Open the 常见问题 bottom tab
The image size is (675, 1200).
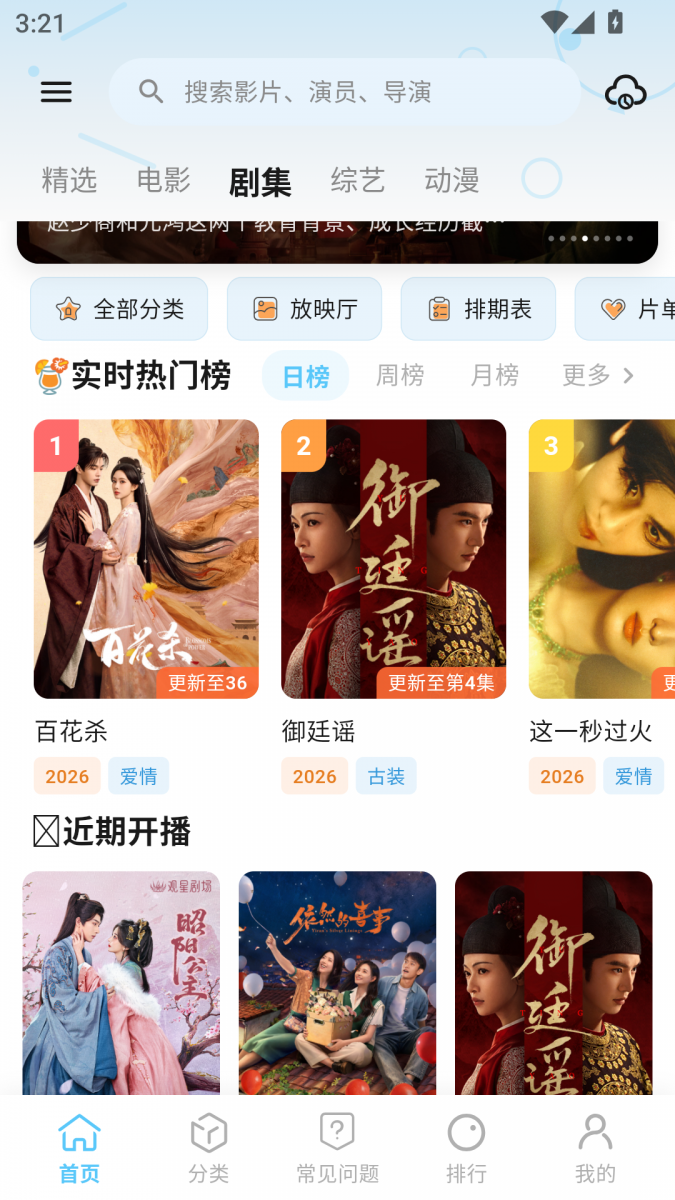tap(337, 1150)
